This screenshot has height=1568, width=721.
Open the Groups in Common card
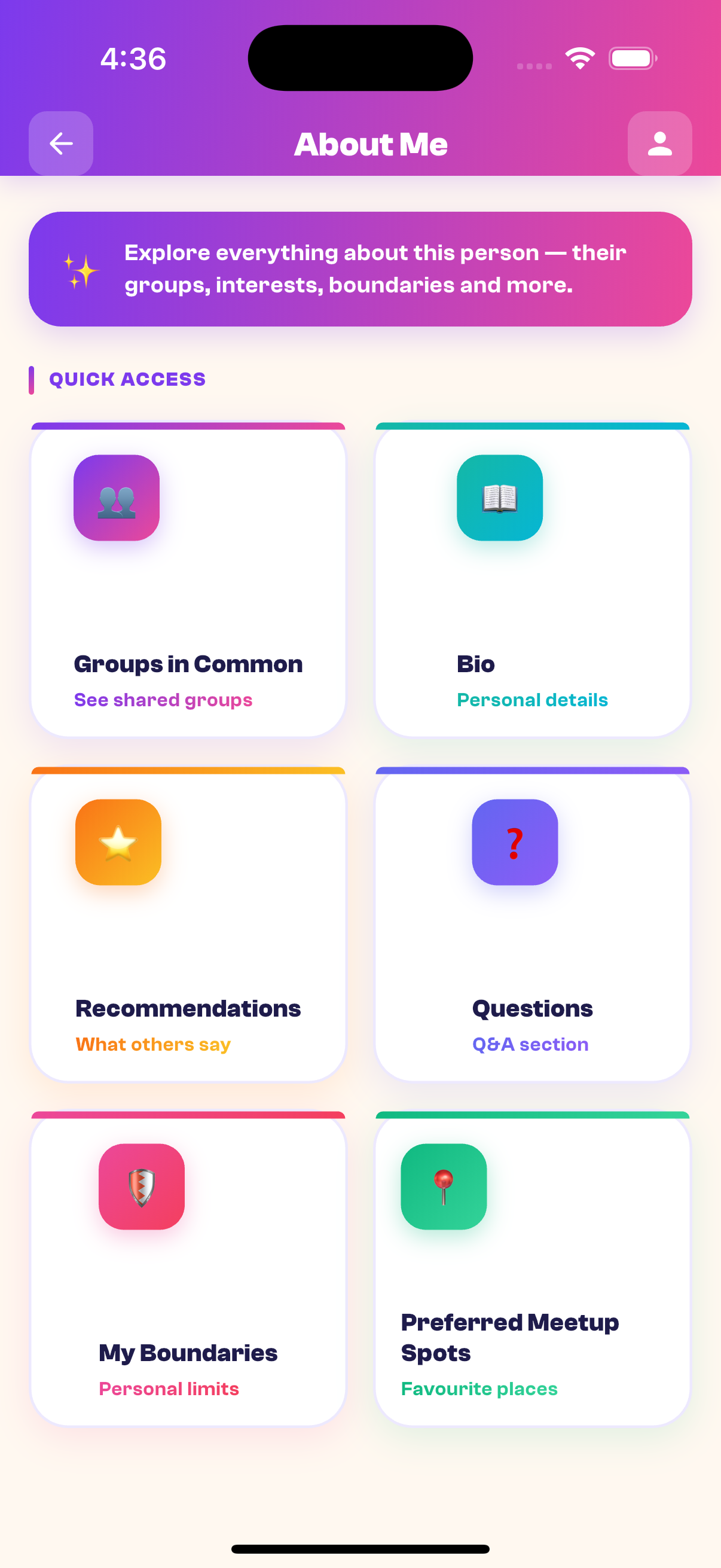point(188,580)
